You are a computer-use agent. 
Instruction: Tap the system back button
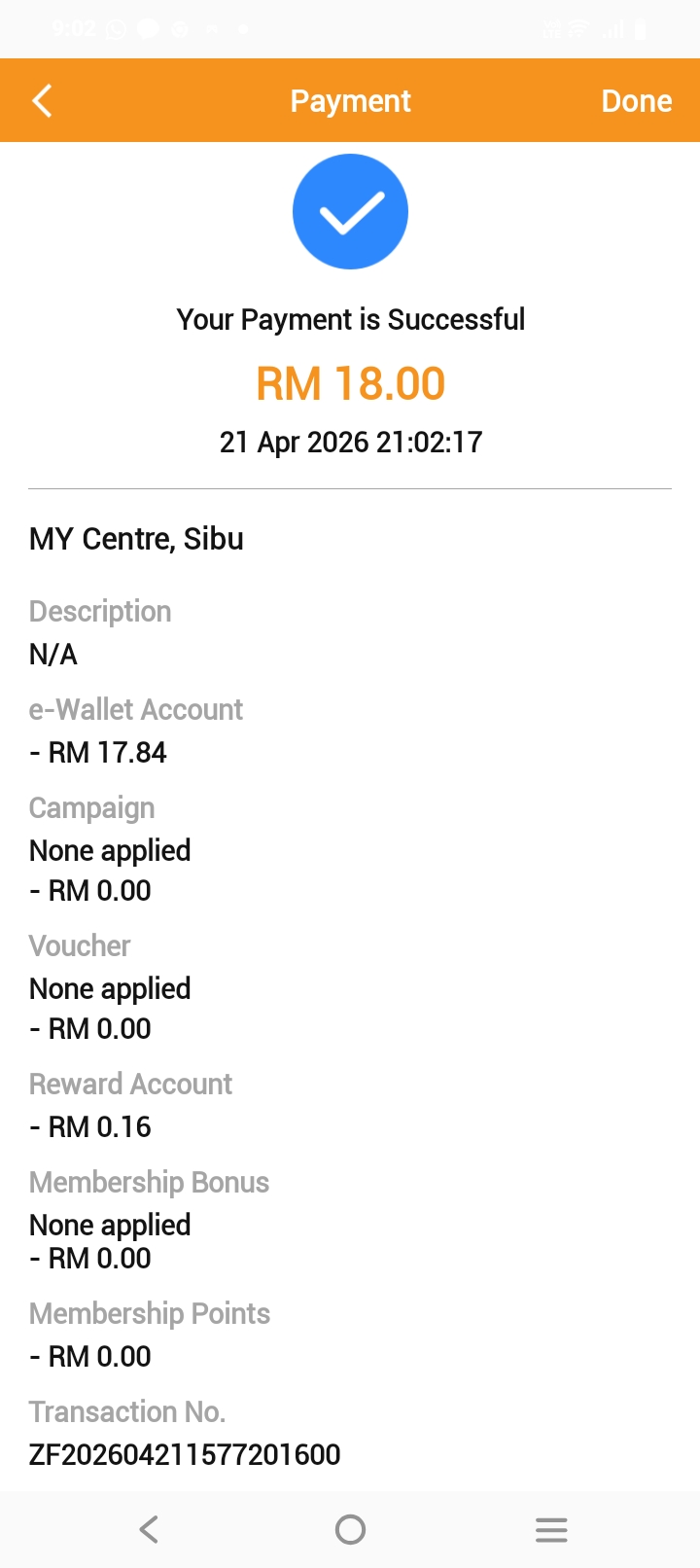click(x=149, y=1529)
